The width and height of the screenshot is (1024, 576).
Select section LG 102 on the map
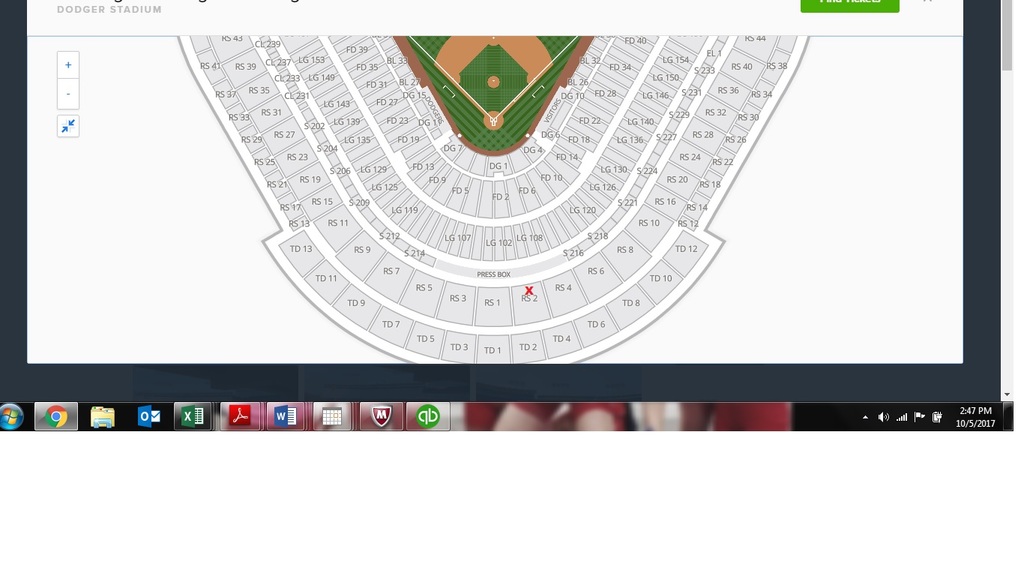[498, 243]
